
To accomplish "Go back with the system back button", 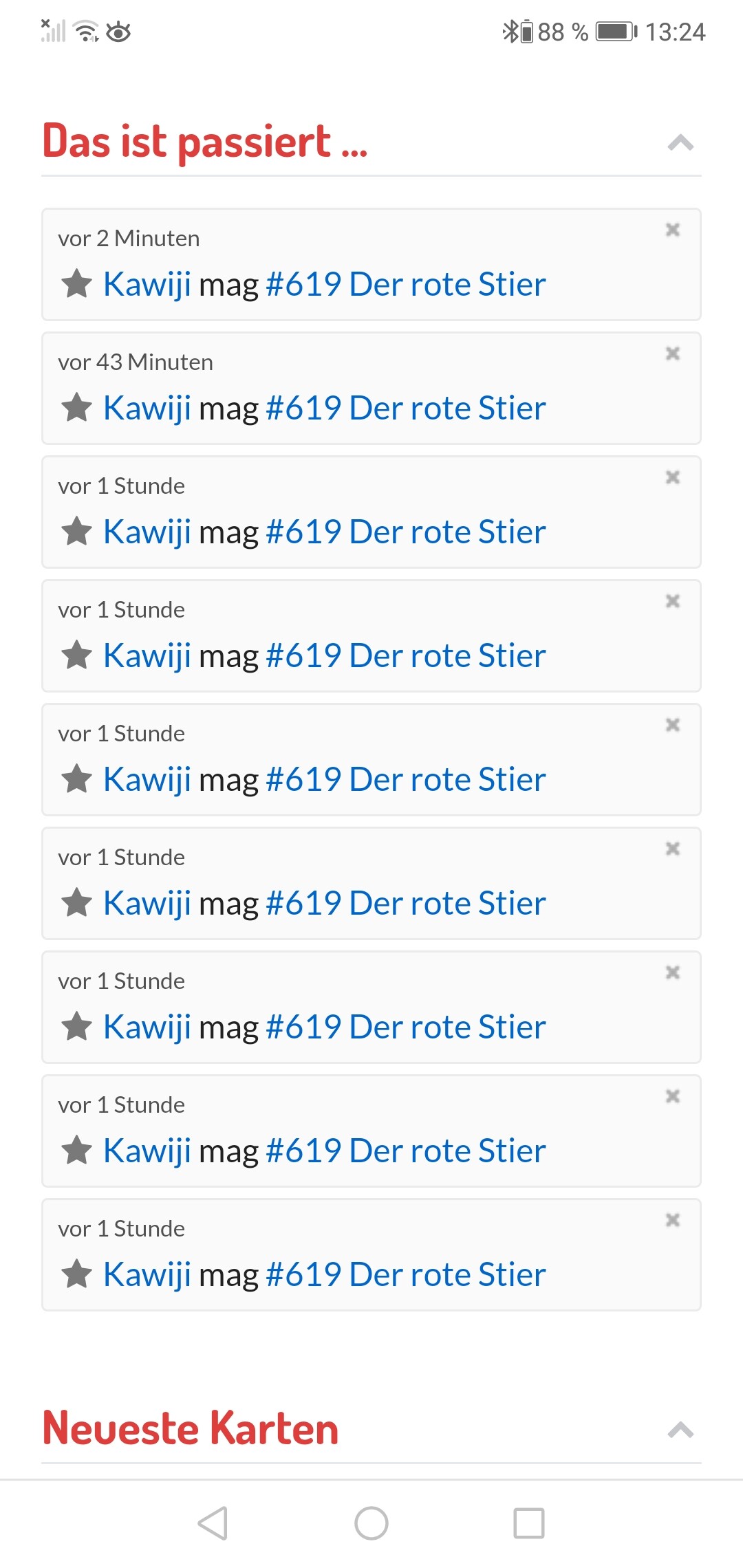I will click(213, 1523).
